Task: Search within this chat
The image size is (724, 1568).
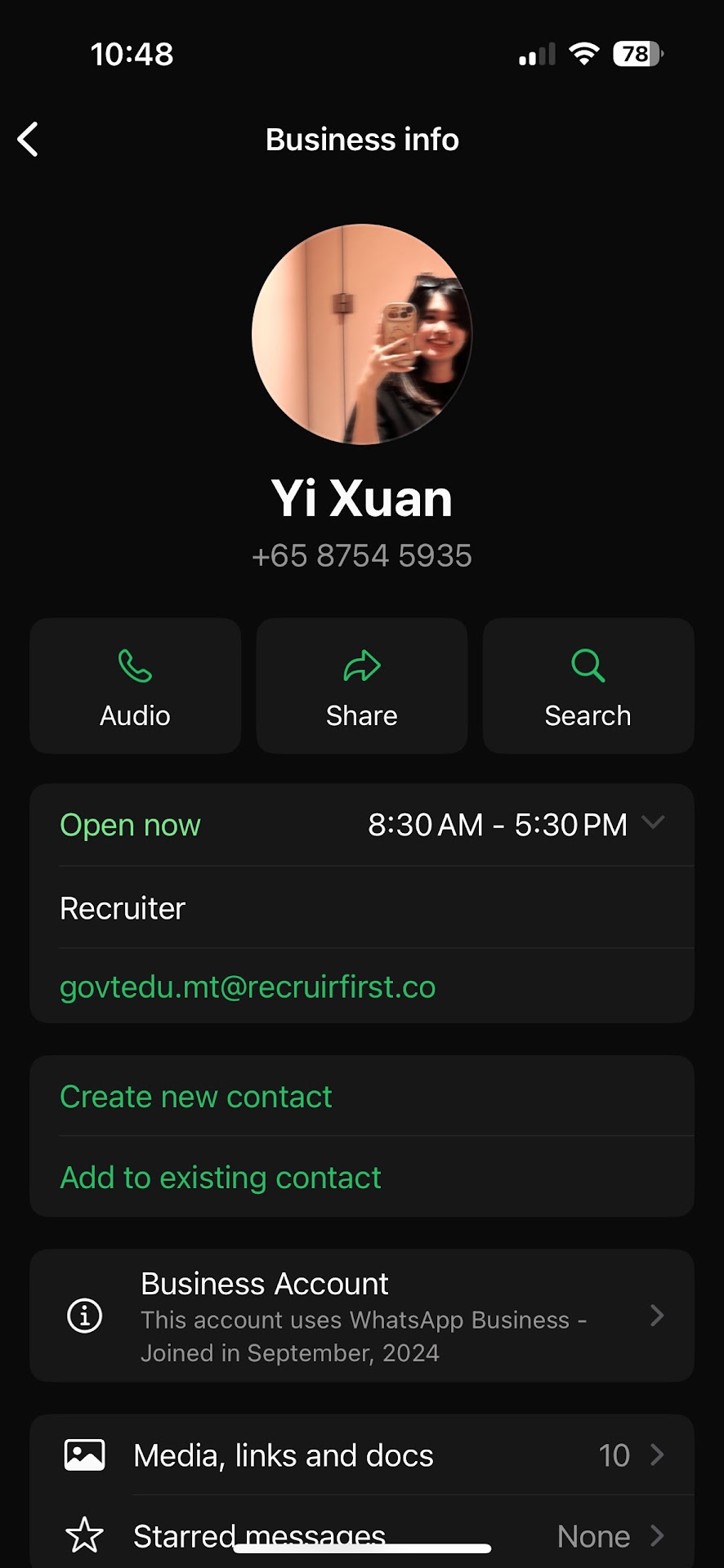Action: click(x=588, y=686)
